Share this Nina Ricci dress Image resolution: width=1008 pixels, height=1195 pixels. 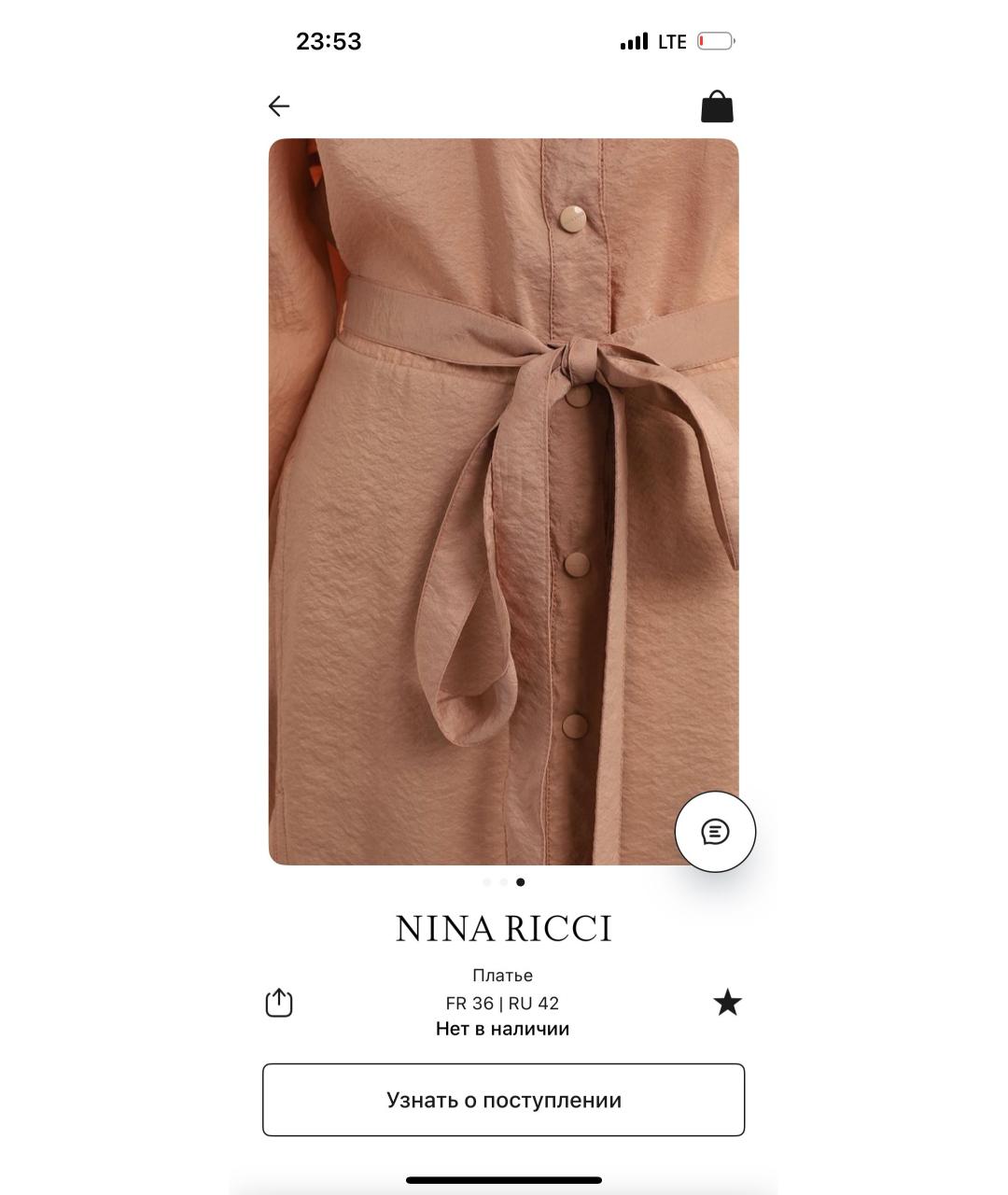(x=279, y=1003)
